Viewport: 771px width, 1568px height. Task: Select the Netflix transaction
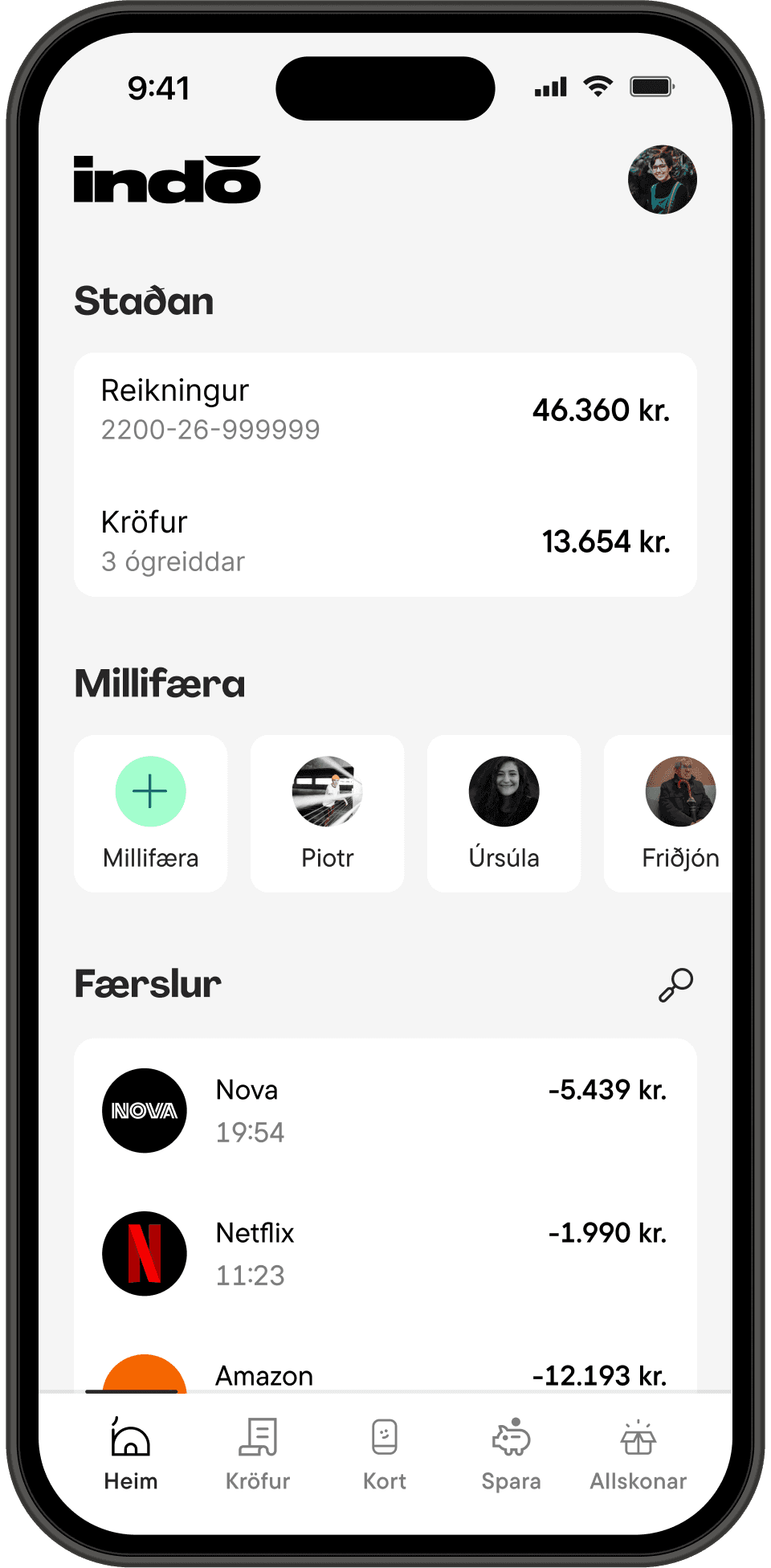click(384, 1253)
